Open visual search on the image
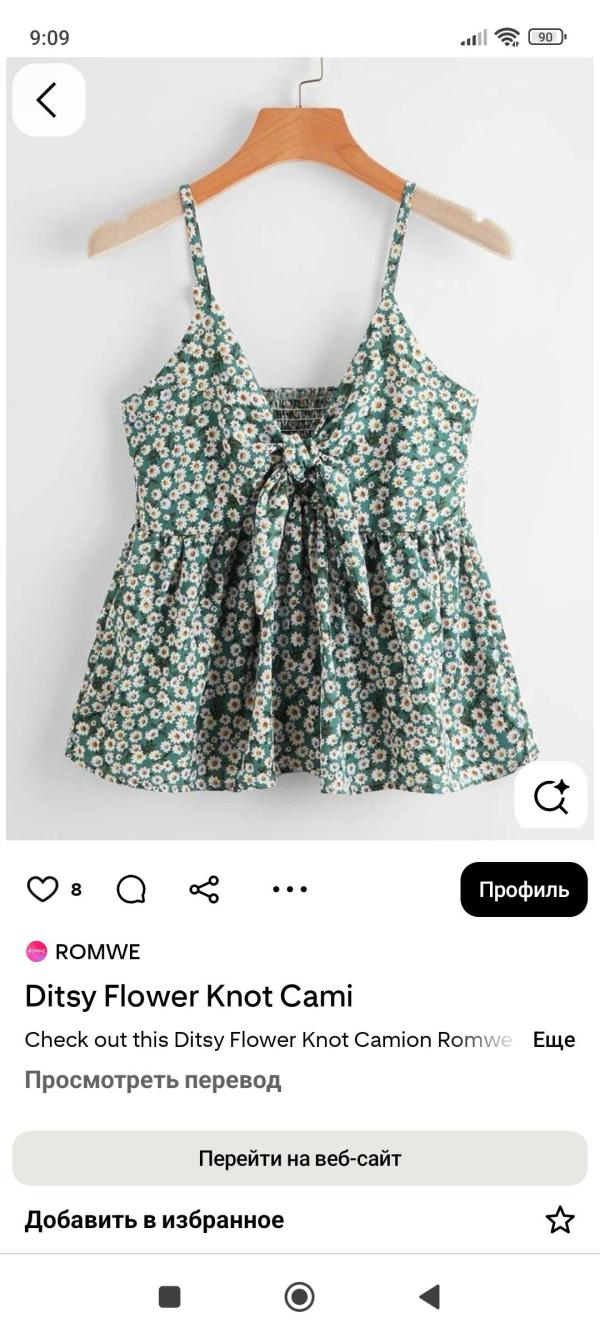The image size is (600, 1332). 550,796
